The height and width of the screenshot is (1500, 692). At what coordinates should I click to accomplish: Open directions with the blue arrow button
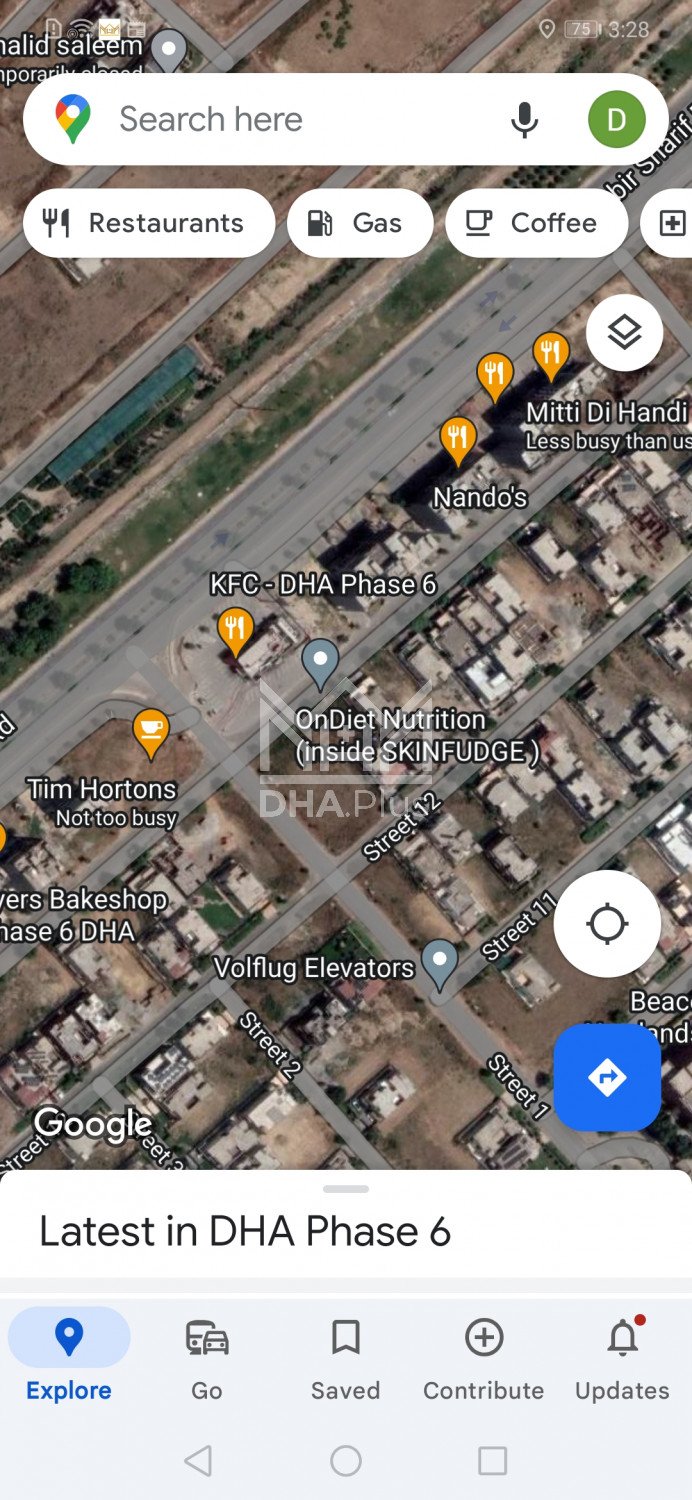click(x=607, y=1077)
